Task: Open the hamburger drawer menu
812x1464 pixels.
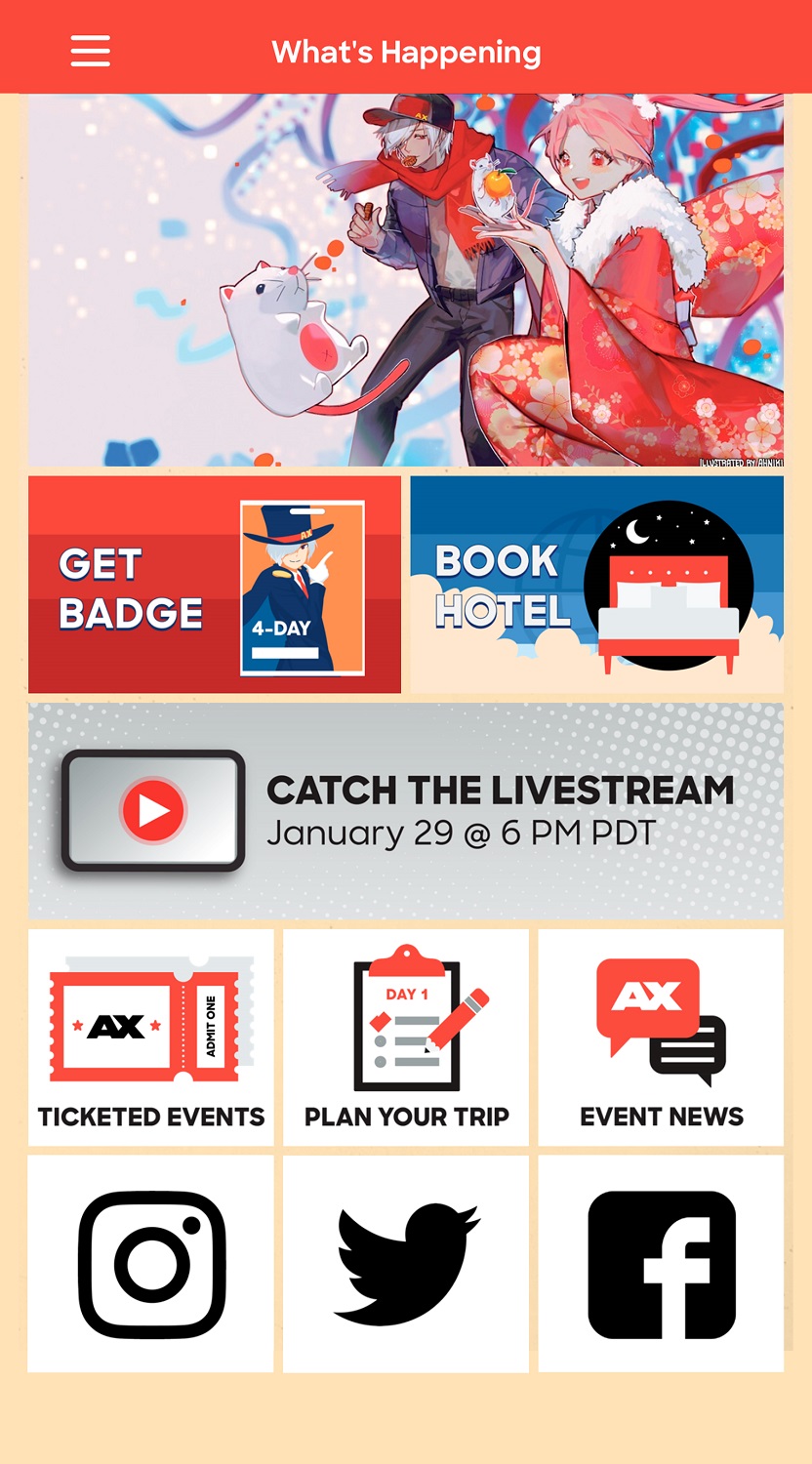Action: 90,50
